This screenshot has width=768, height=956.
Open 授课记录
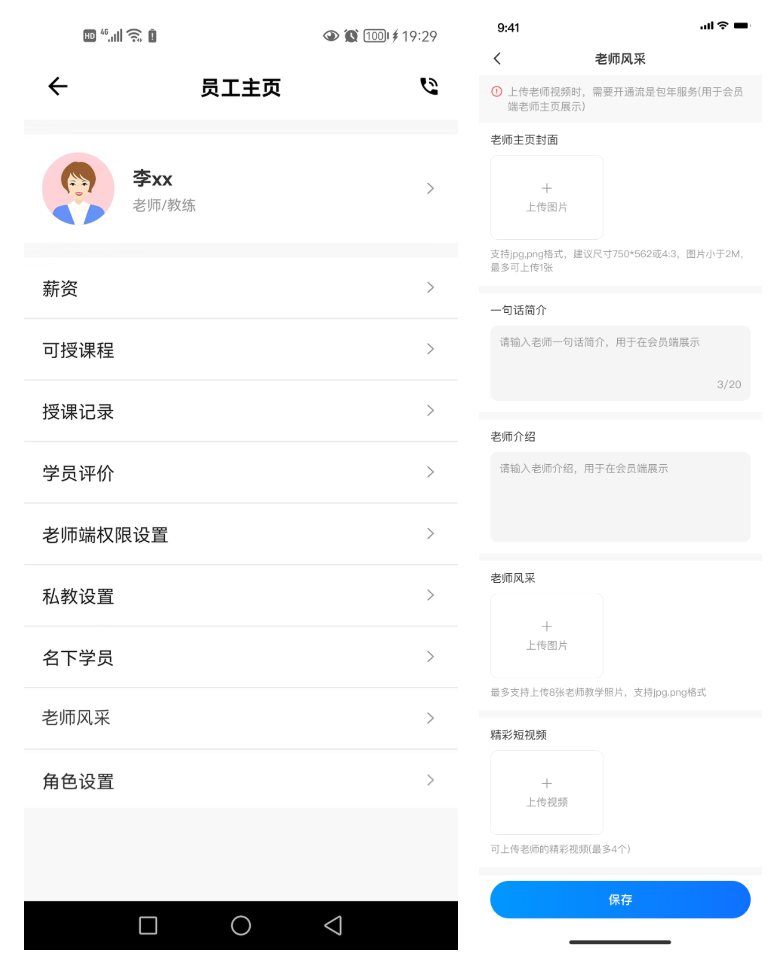(x=240, y=411)
